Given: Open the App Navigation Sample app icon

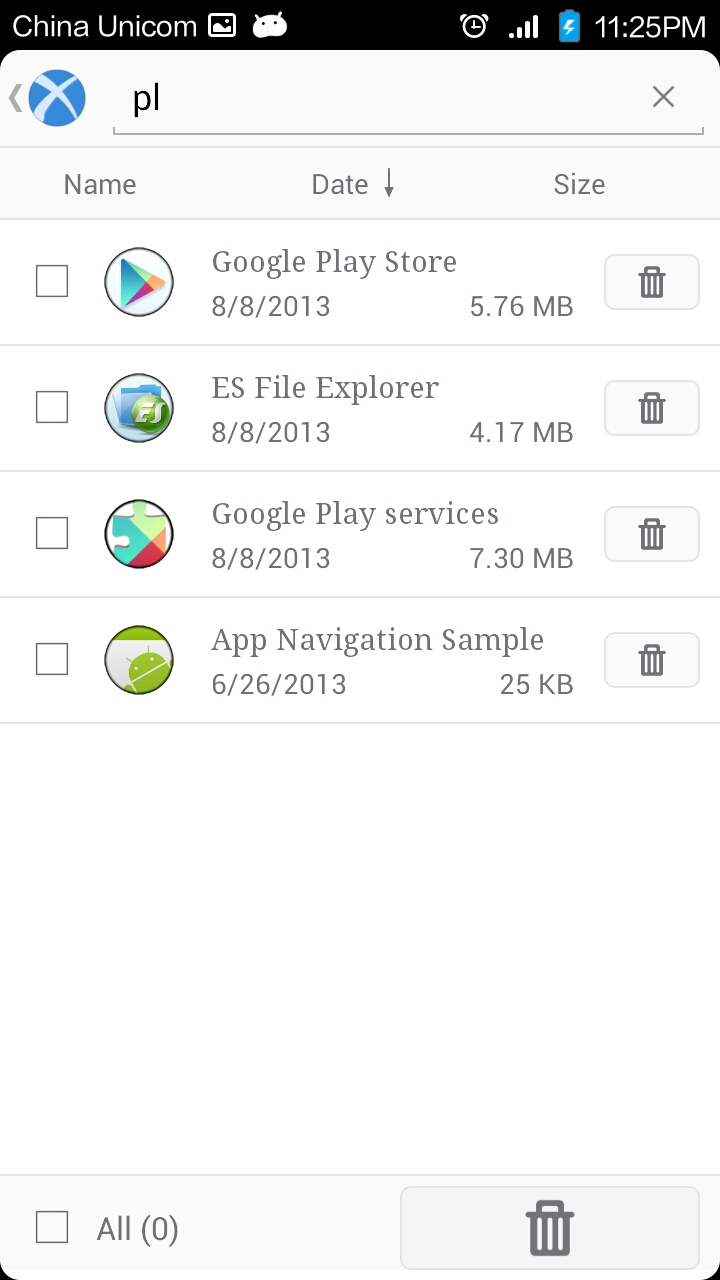Looking at the screenshot, I should click(138, 660).
